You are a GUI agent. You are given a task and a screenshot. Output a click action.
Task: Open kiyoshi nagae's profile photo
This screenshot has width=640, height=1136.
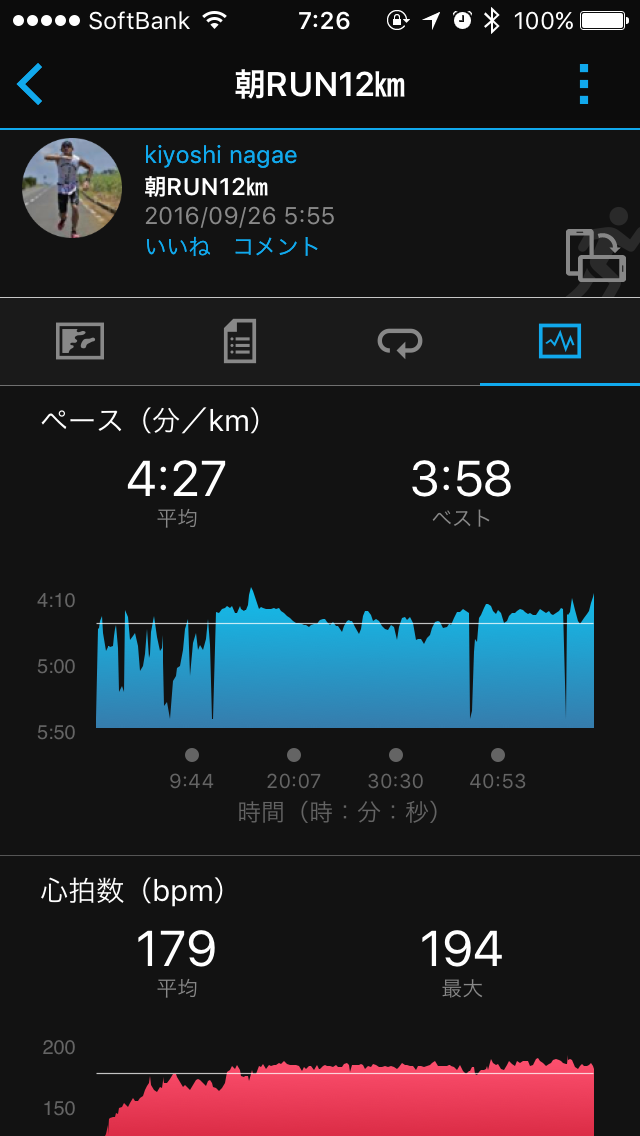pyautogui.click(x=72, y=188)
